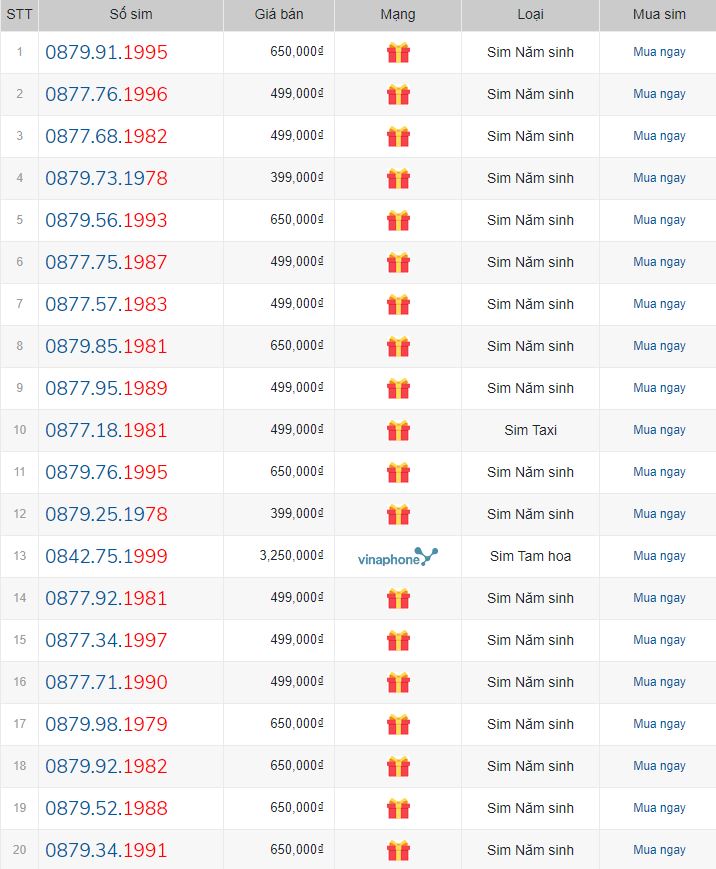Tap Mua ngay for Sim Taxi 0877.18.1981

659,430
